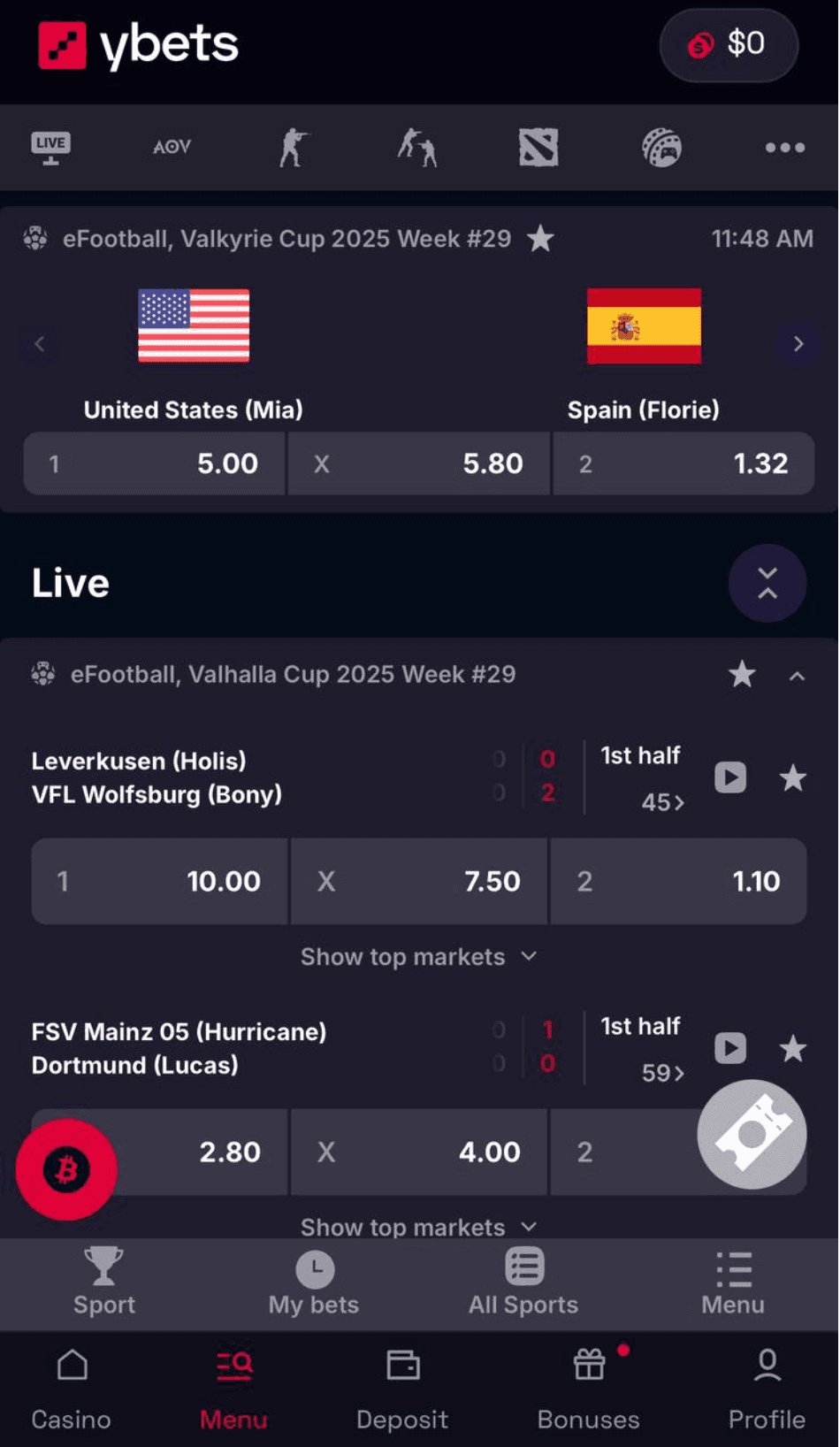Favorite the Valkyrie Cup featured match
The image size is (840, 1447).
coord(540,238)
